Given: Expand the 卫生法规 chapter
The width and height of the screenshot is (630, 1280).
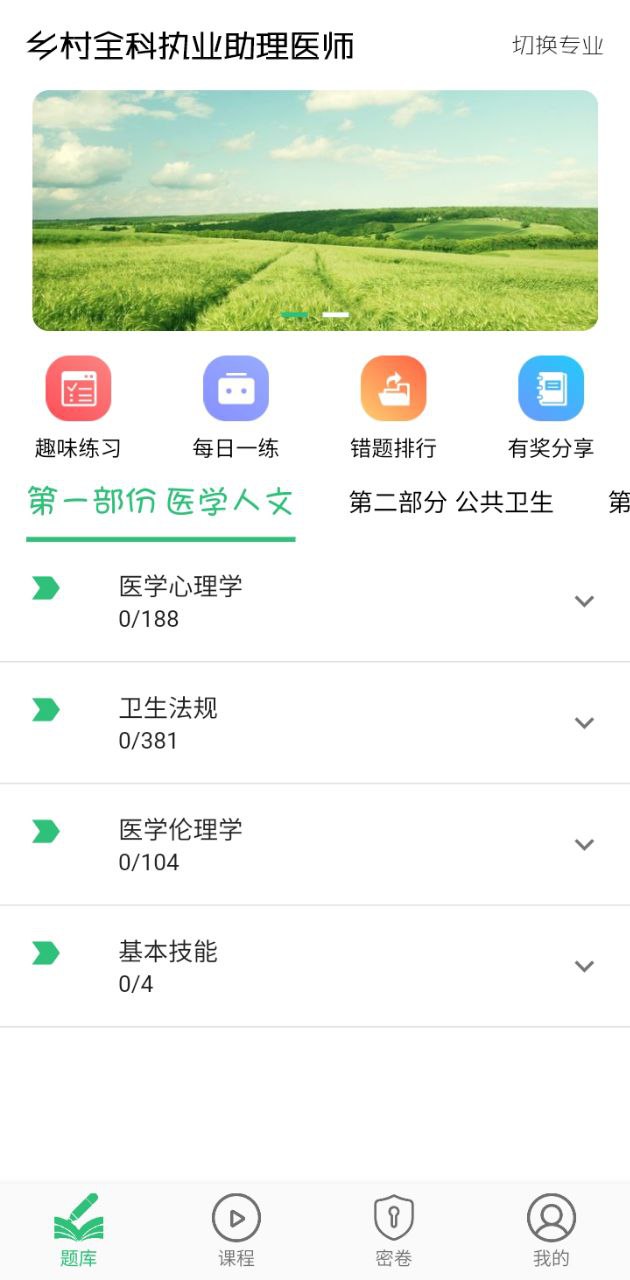Looking at the screenshot, I should pyautogui.click(x=584, y=723).
